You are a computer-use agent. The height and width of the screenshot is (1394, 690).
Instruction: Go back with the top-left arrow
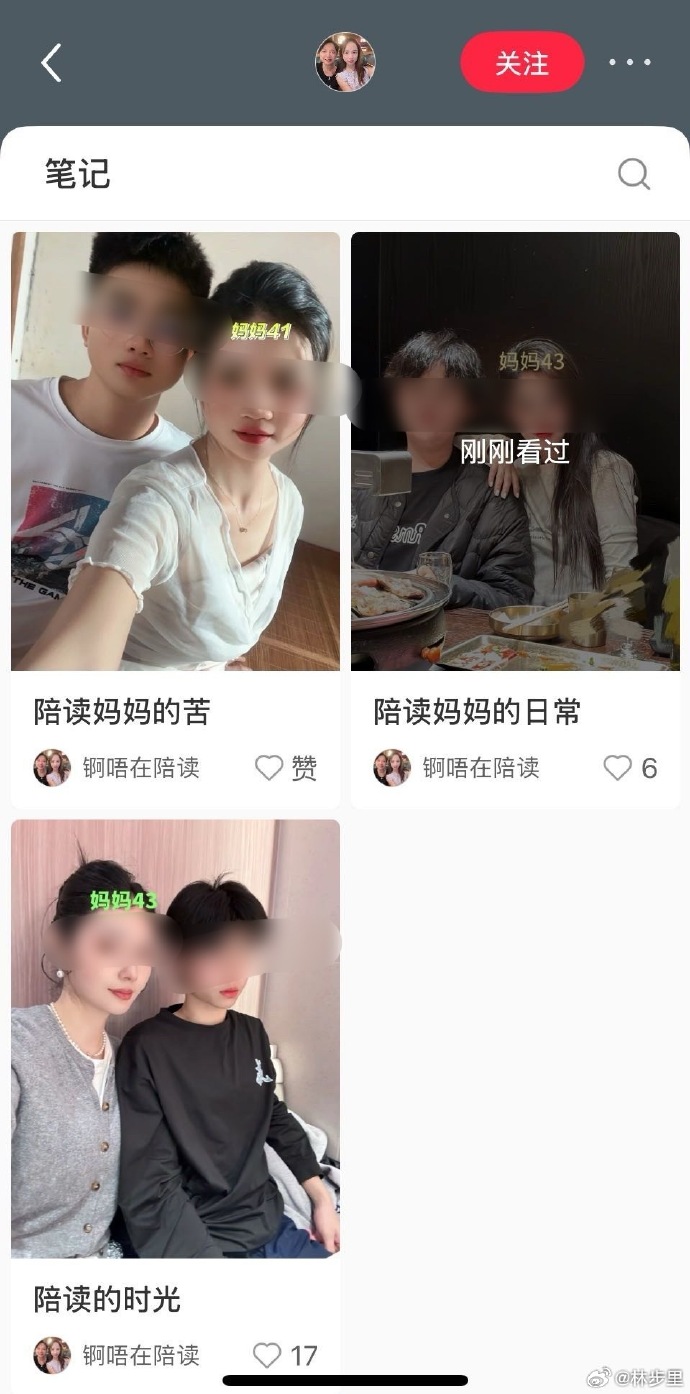click(x=51, y=63)
